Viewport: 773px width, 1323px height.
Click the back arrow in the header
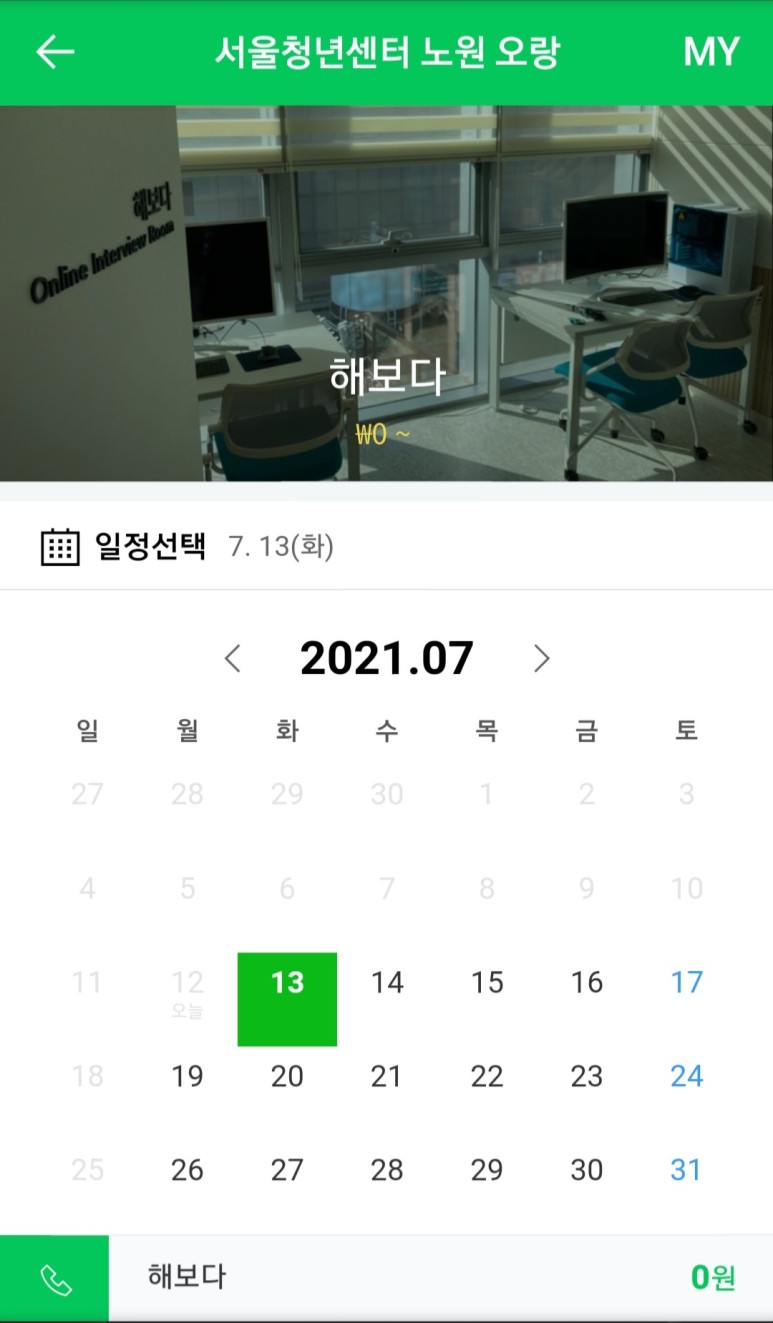click(55, 51)
